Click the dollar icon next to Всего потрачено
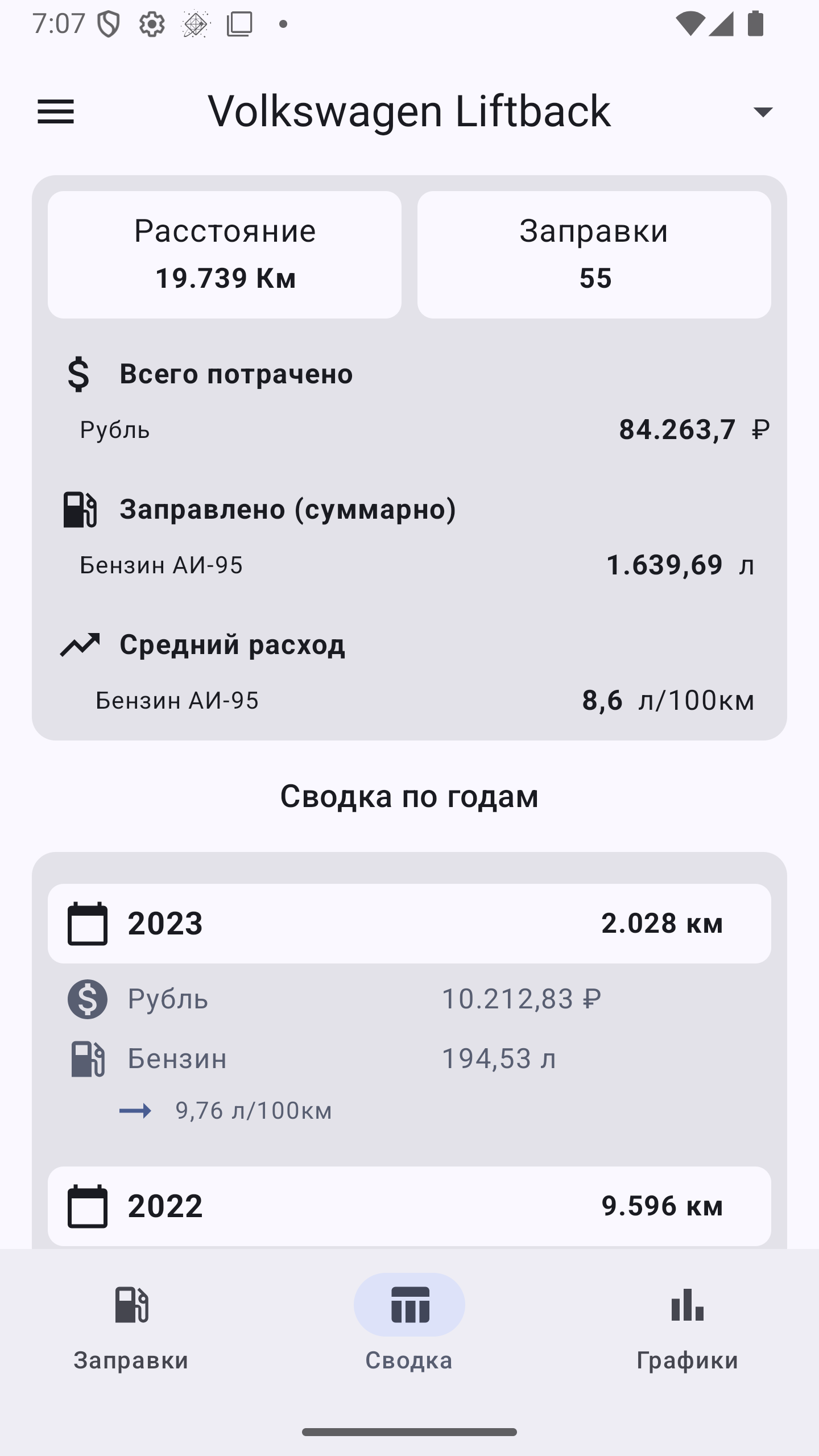The image size is (819, 1456). (x=80, y=374)
